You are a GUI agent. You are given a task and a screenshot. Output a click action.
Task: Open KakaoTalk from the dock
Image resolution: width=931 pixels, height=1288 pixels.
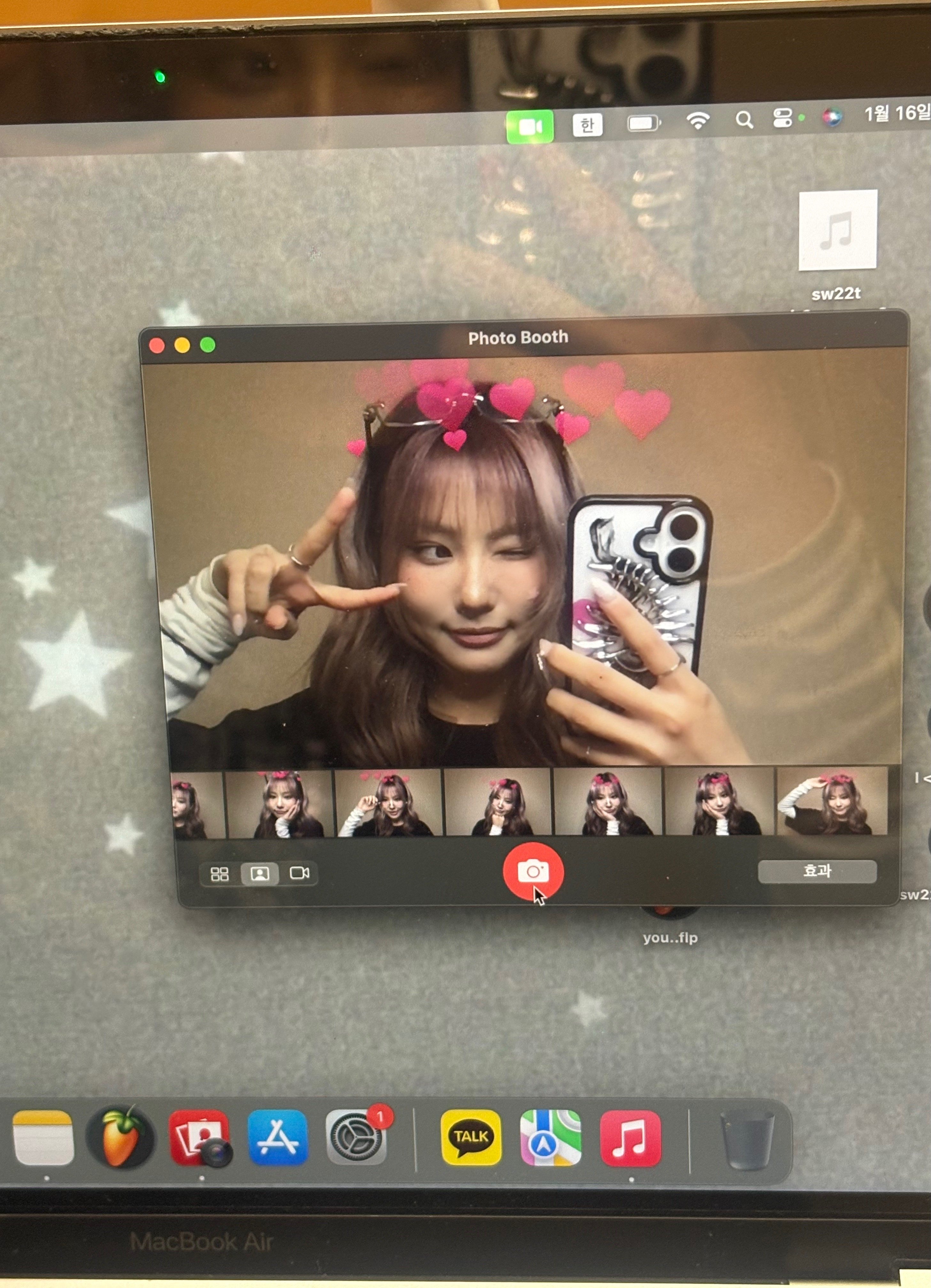pyautogui.click(x=471, y=1138)
